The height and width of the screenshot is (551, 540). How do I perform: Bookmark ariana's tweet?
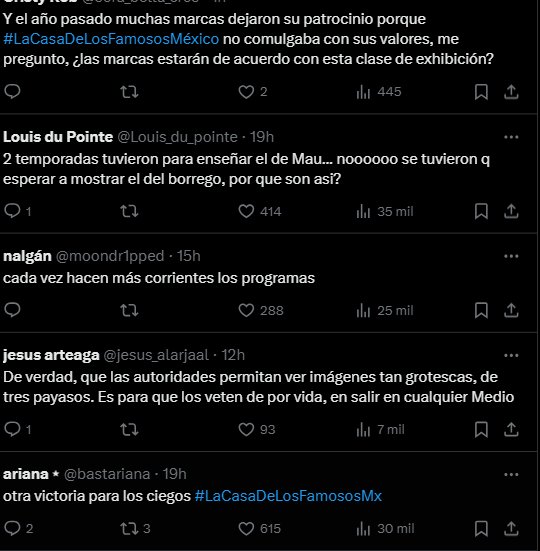[x=481, y=529]
